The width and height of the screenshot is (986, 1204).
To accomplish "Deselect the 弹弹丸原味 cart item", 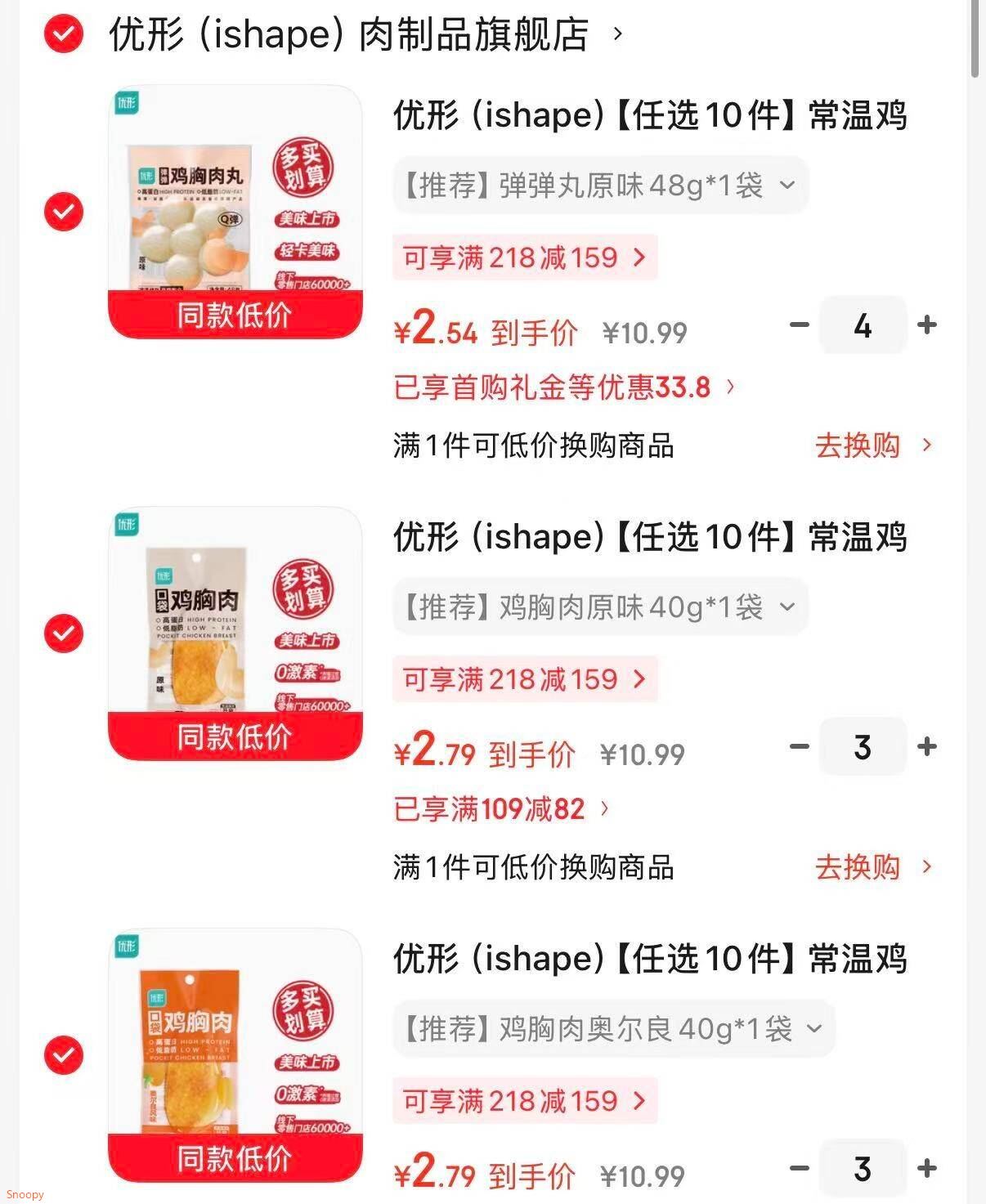I will 63,213.
